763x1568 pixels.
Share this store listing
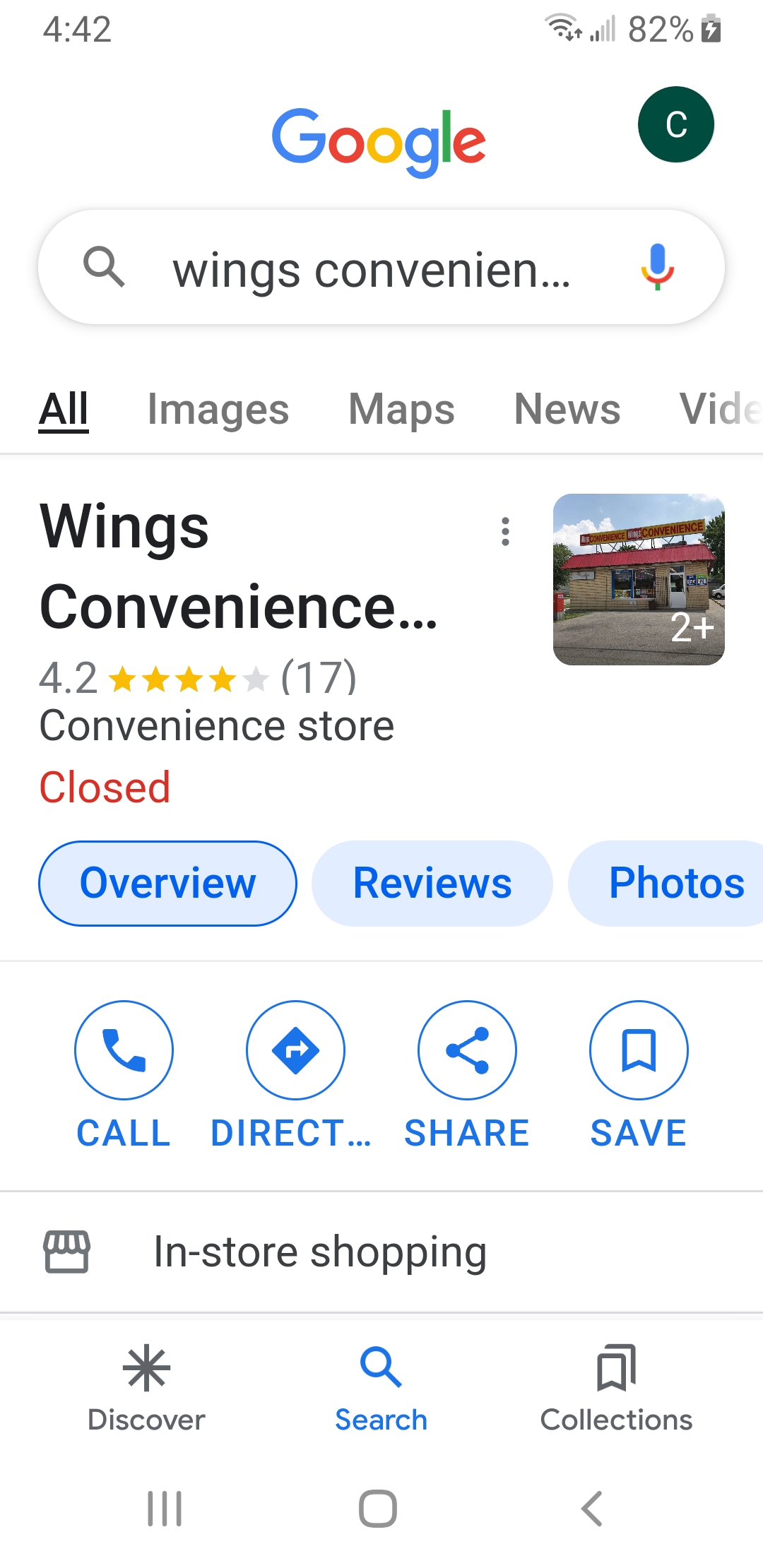click(467, 1075)
